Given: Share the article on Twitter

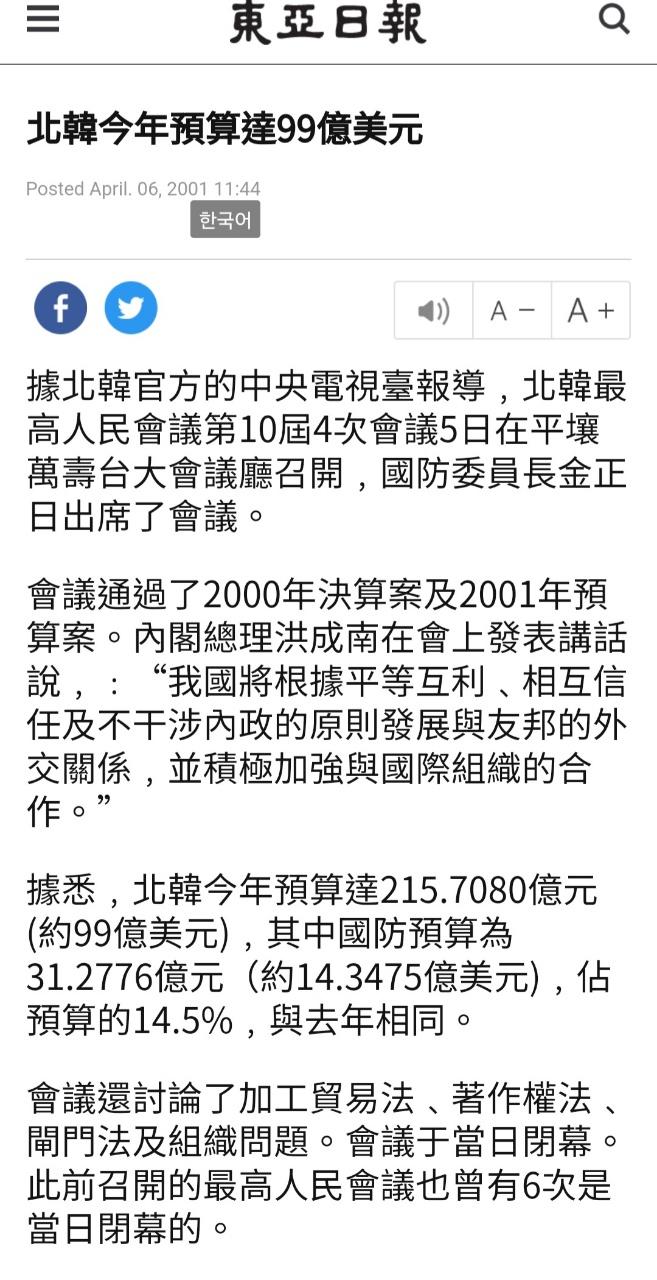Looking at the screenshot, I should pos(131,308).
